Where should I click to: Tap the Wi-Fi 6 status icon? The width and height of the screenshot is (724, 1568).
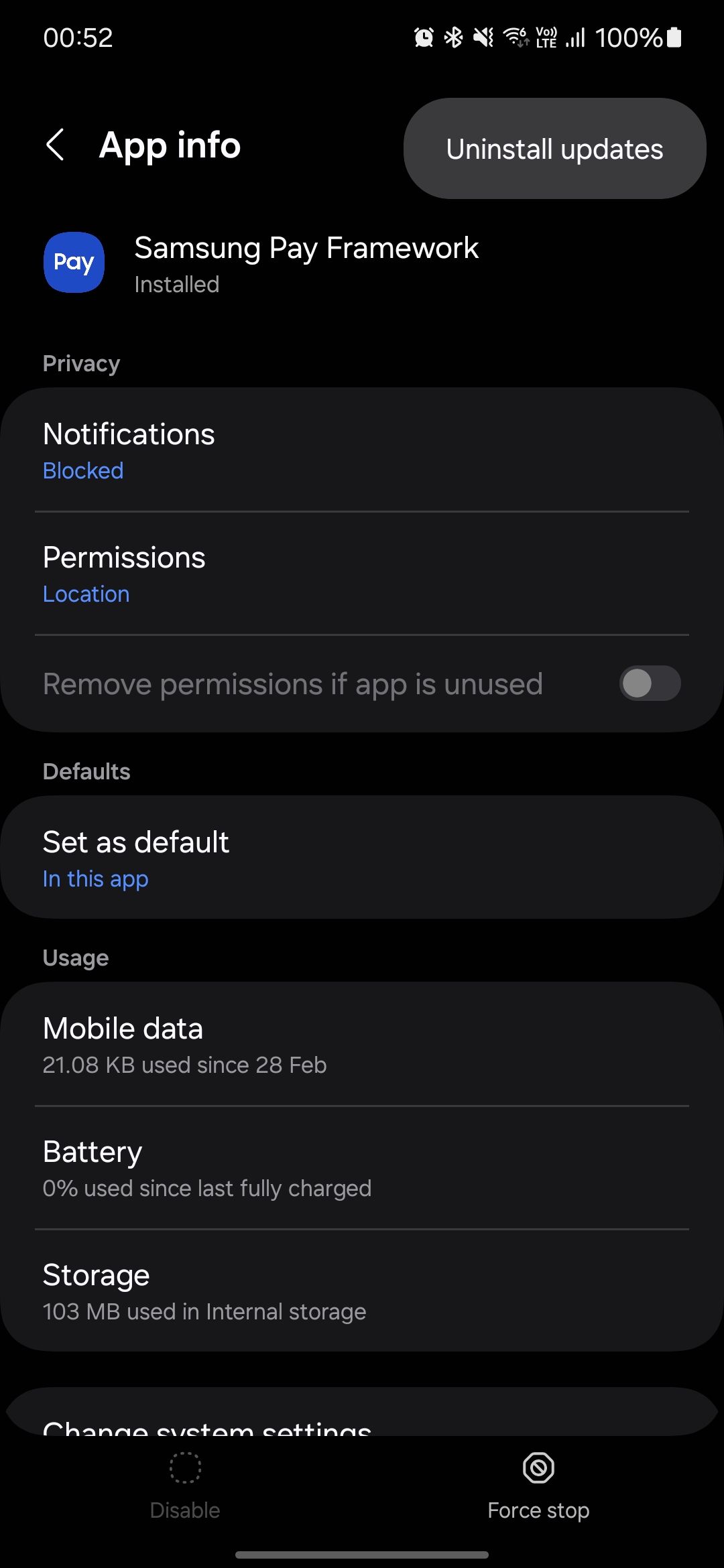click(515, 38)
